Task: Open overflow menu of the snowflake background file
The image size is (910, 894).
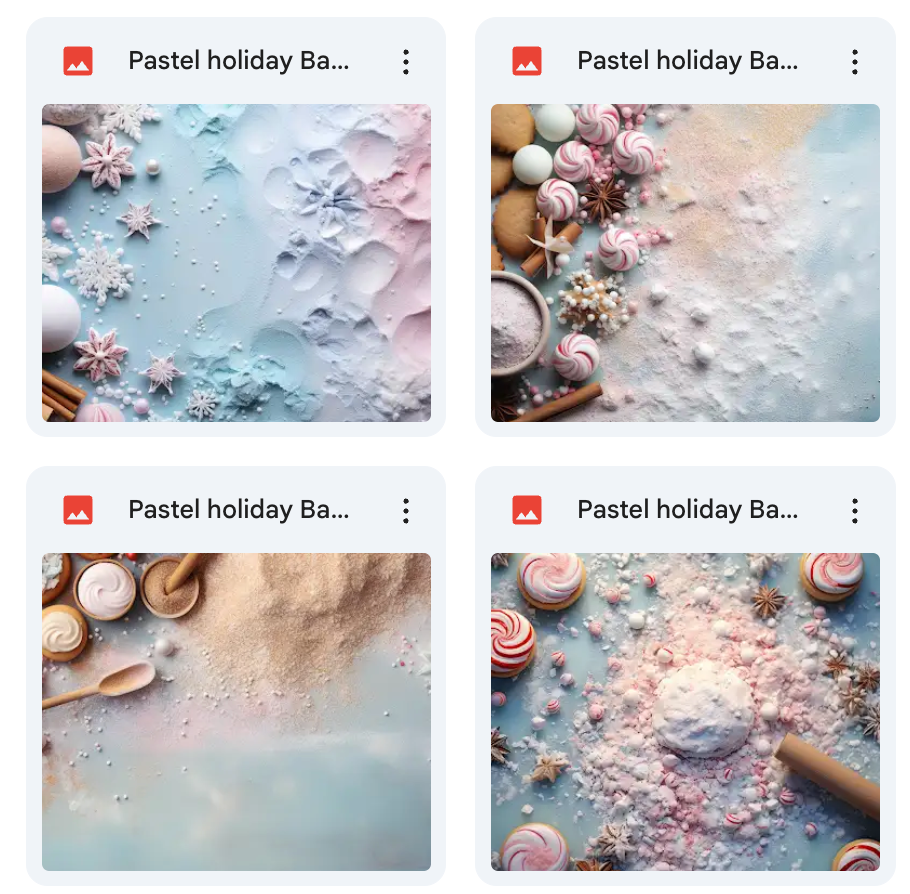Action: pos(405,62)
